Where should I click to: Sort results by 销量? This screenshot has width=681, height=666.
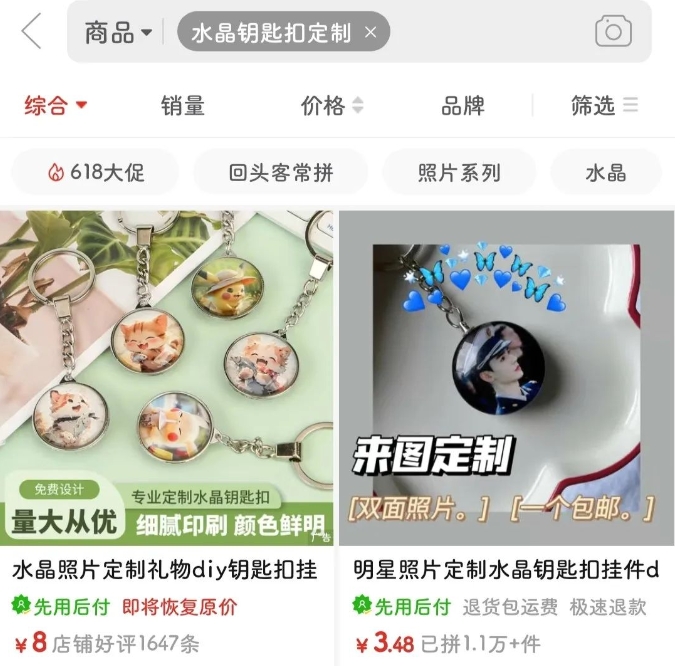tap(183, 105)
